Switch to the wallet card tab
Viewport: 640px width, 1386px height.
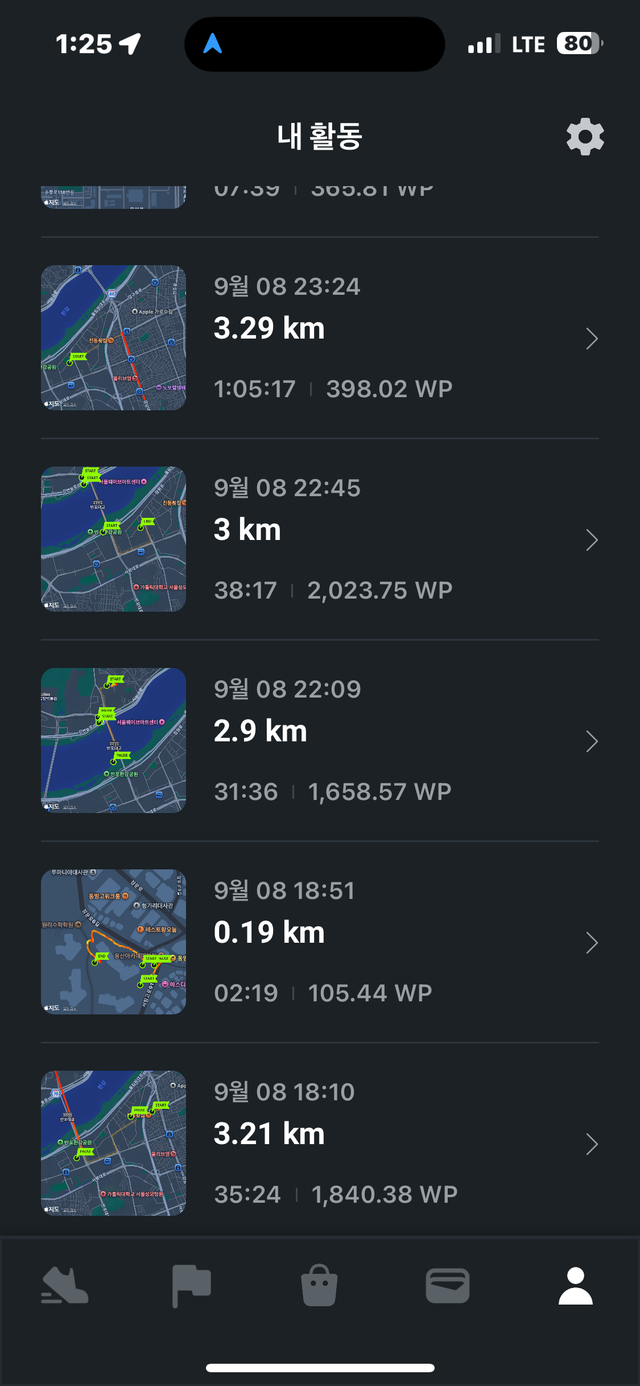(x=447, y=1285)
